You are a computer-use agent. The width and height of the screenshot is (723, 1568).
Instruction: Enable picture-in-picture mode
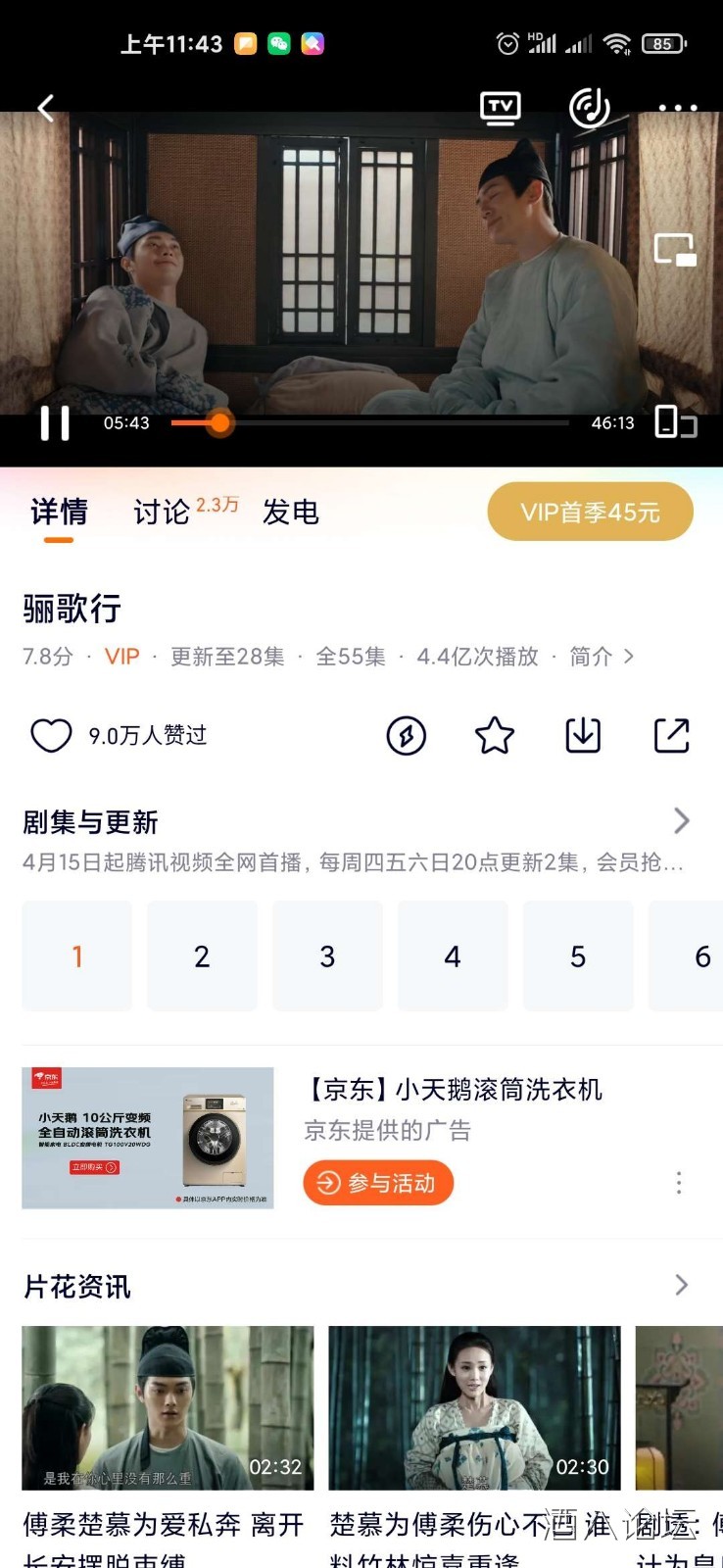[x=675, y=250]
